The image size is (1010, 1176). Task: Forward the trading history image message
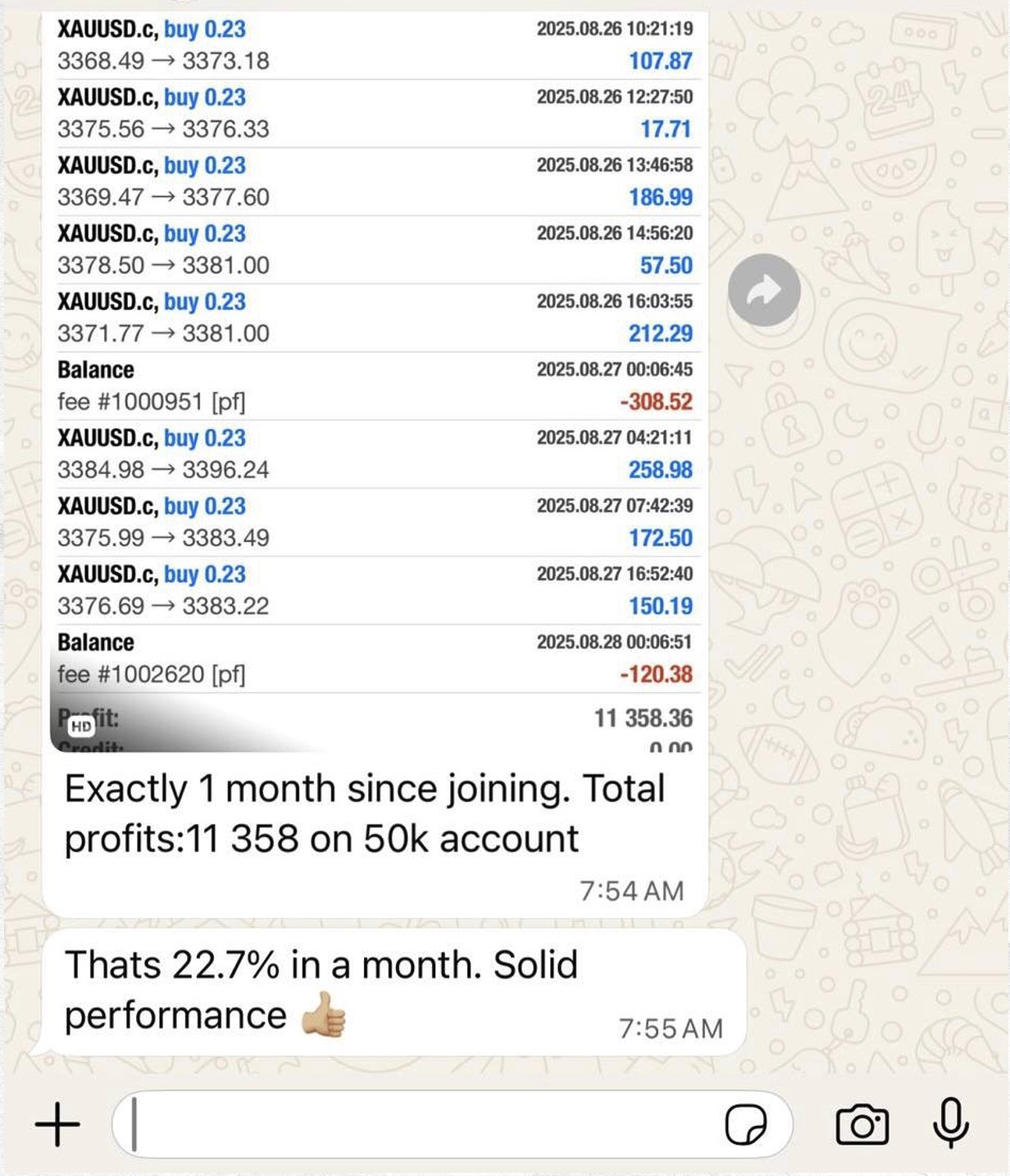coord(763,290)
